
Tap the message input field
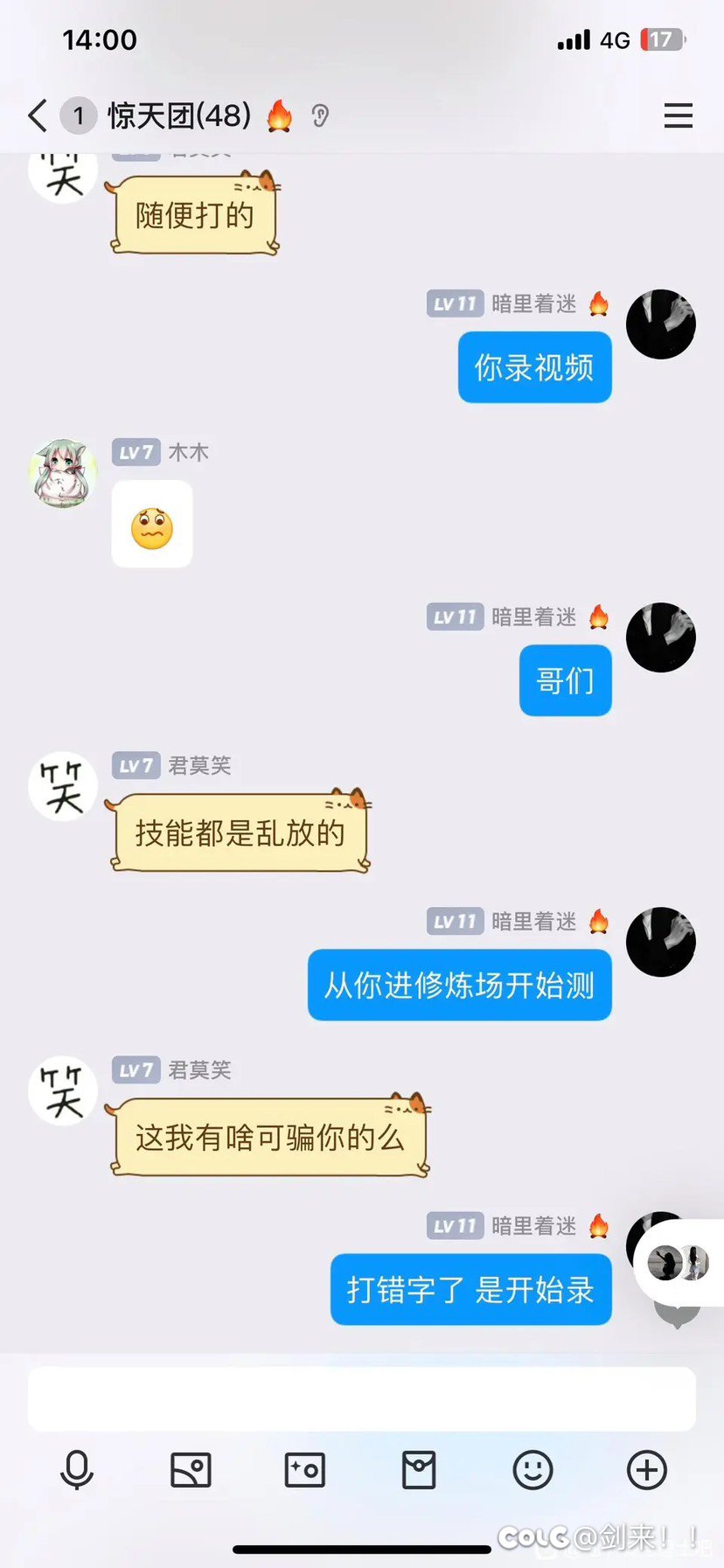pos(362,1399)
